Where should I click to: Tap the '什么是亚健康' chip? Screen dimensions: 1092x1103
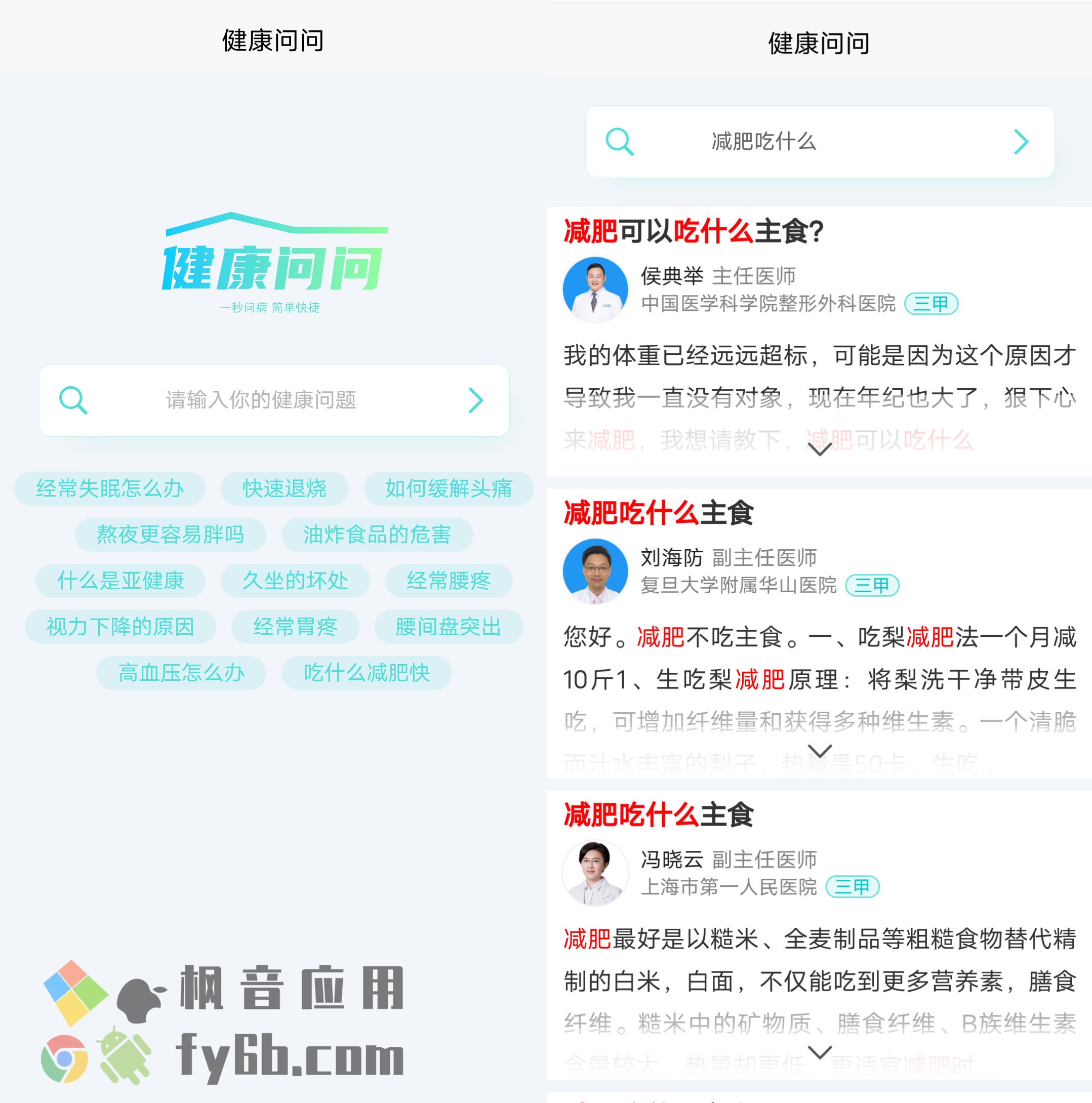(120, 581)
